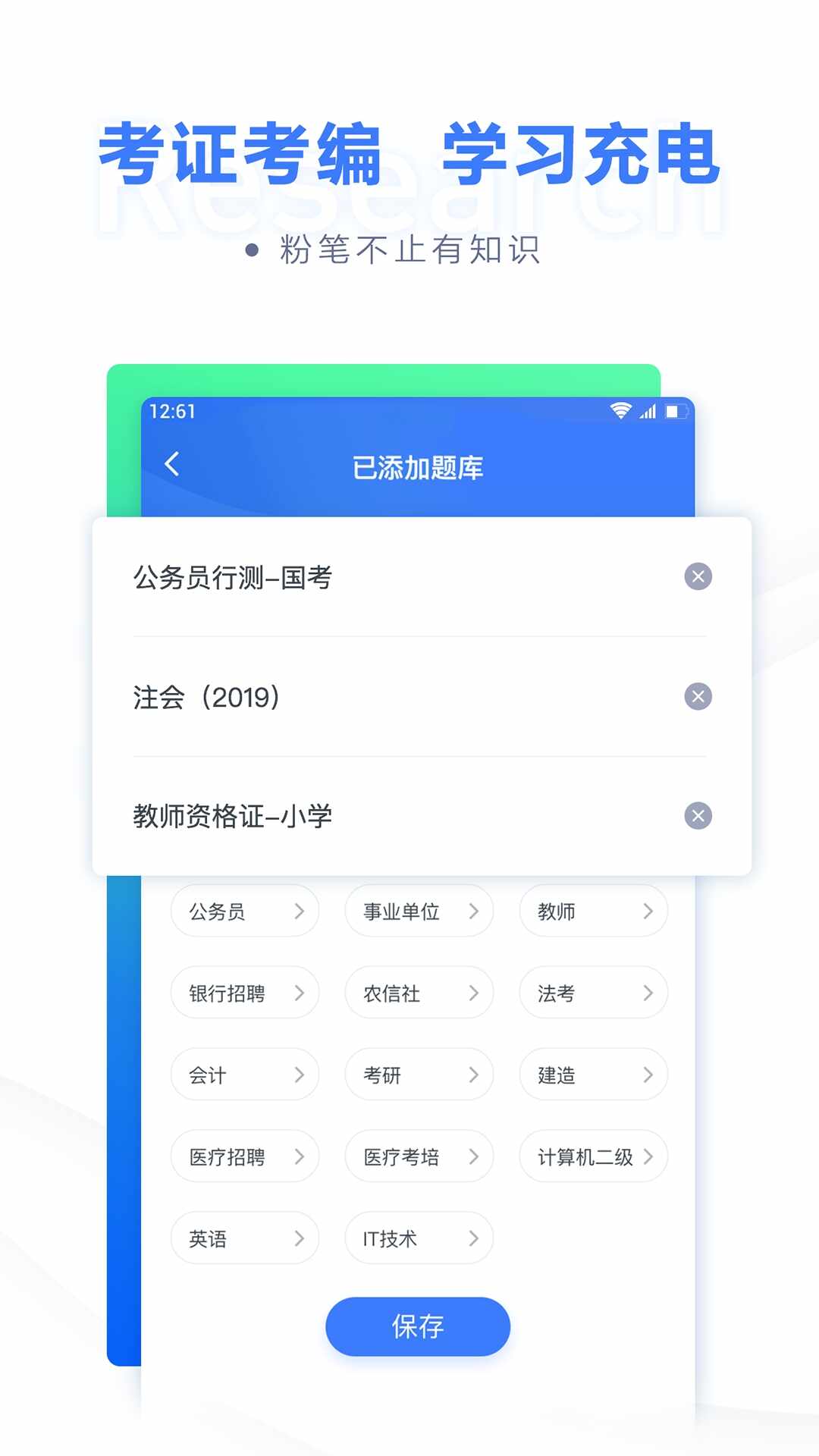Viewport: 819px width, 1456px height.
Task: Open the IT技术 category
Action: coord(419,1238)
